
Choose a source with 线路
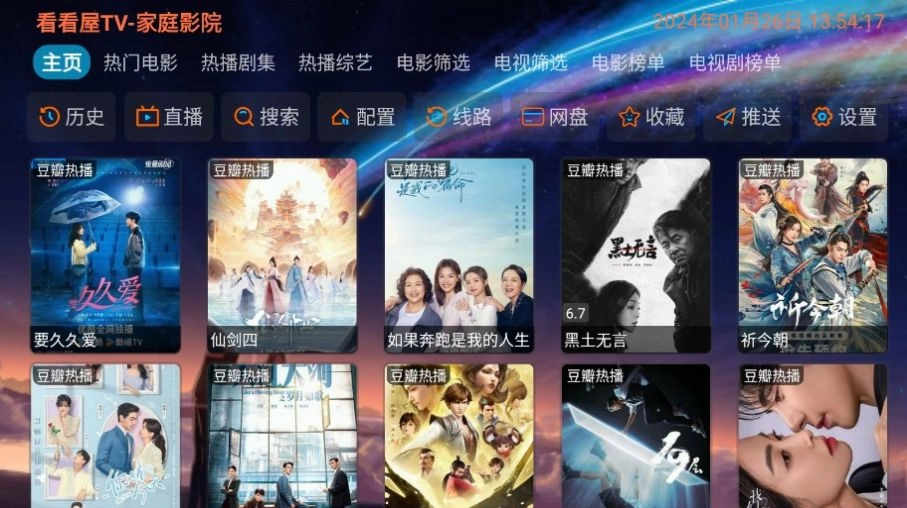pyautogui.click(x=459, y=117)
